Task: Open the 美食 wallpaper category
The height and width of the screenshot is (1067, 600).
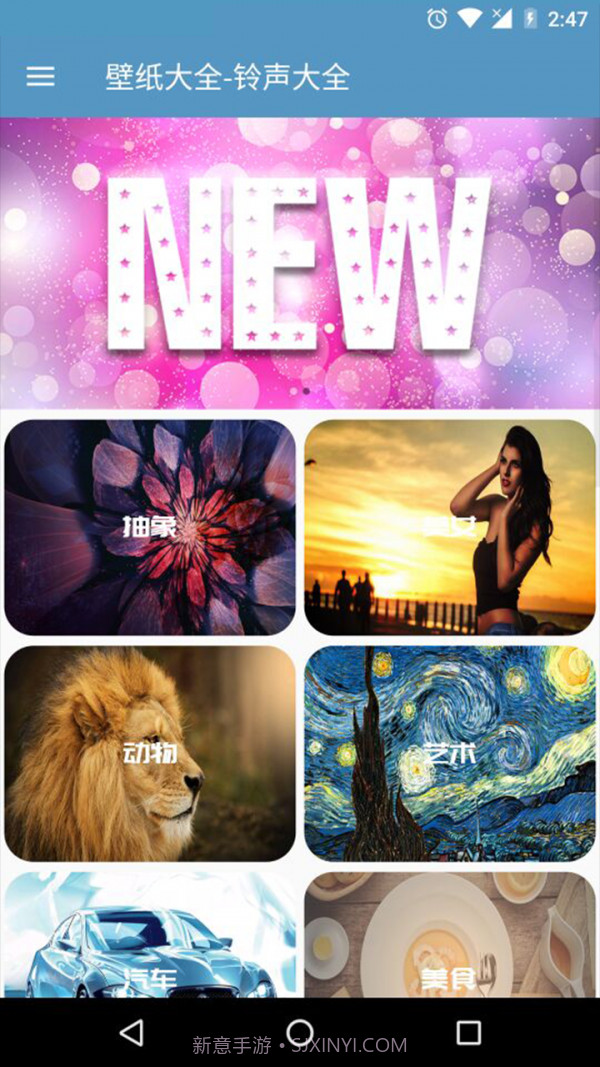Action: (450, 935)
